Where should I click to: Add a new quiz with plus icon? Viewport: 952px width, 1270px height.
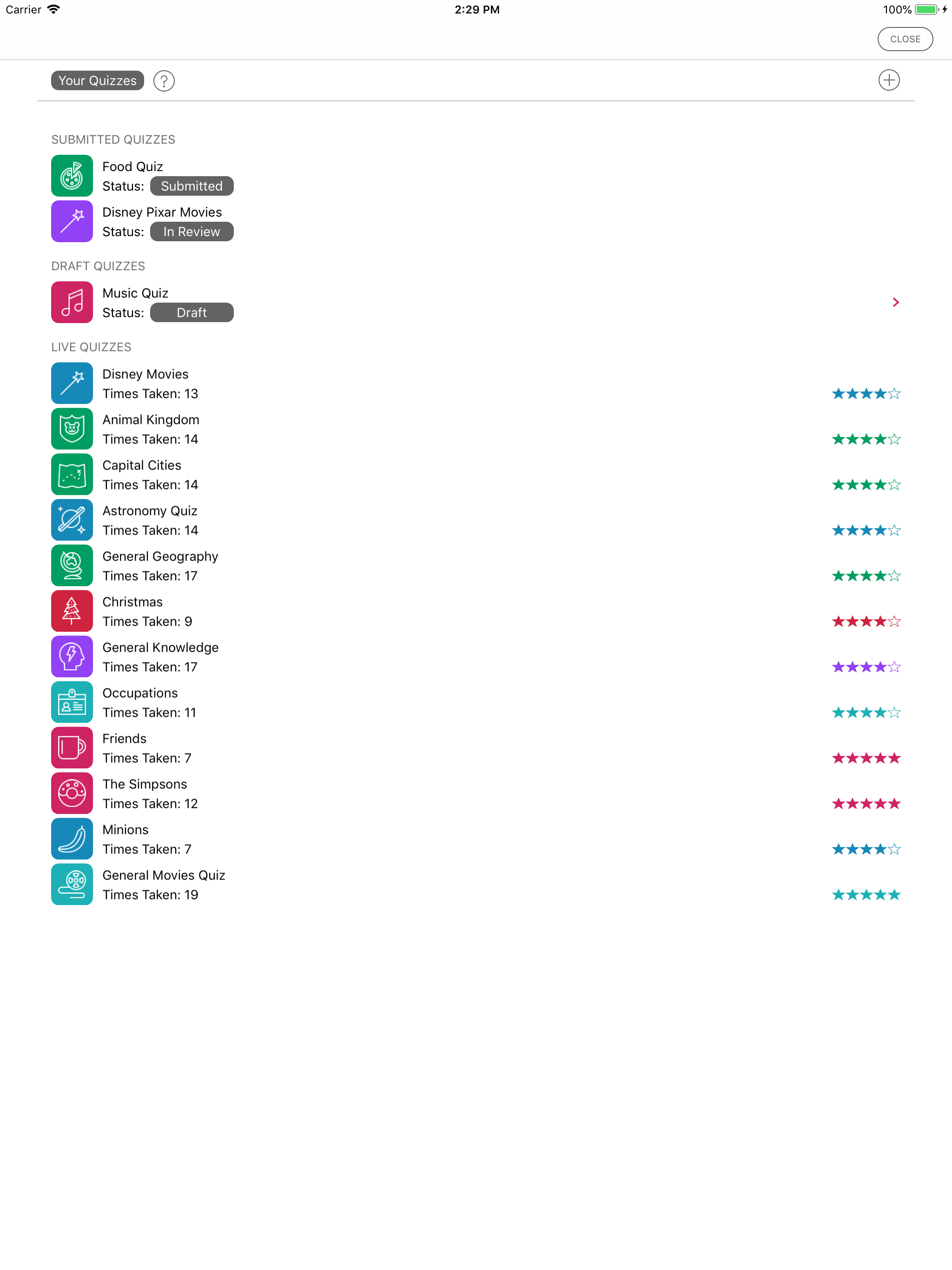888,80
